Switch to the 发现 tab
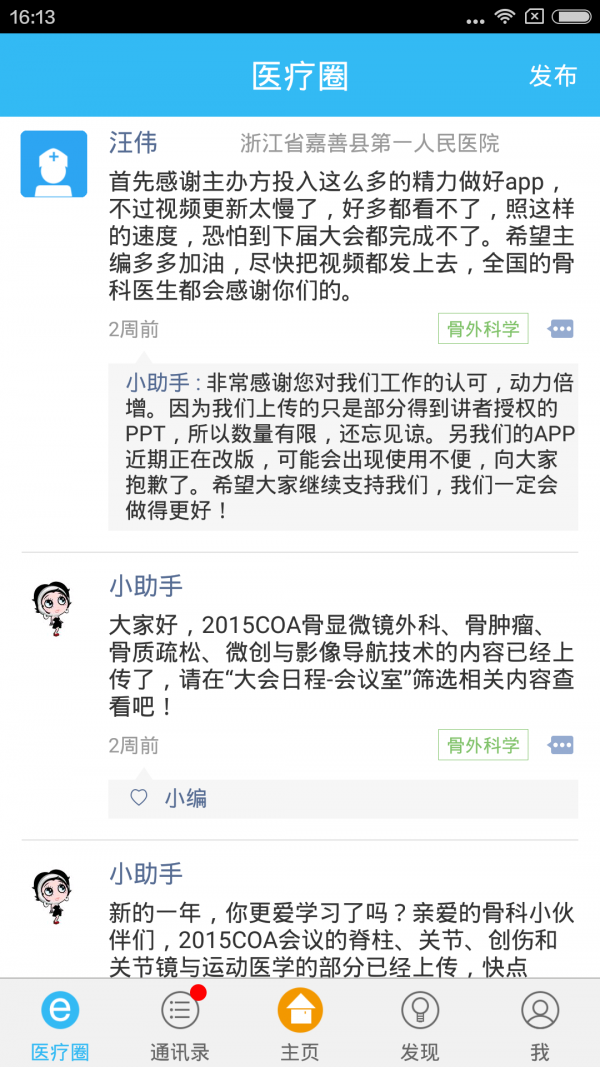 [x=420, y=1024]
